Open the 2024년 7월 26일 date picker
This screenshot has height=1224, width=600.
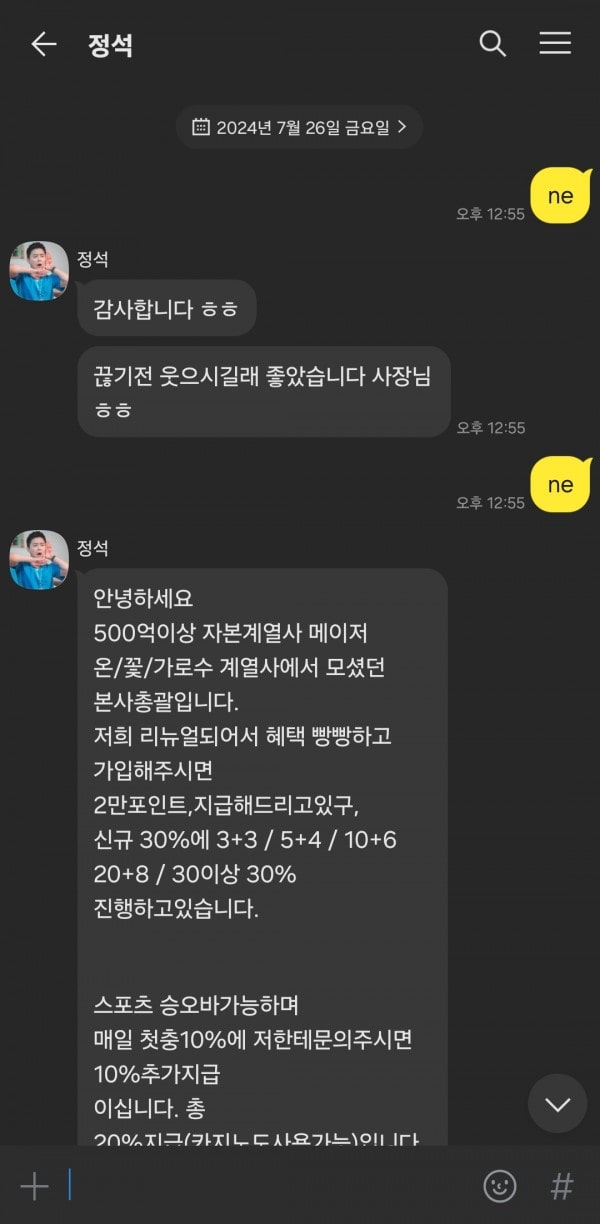pyautogui.click(x=299, y=127)
